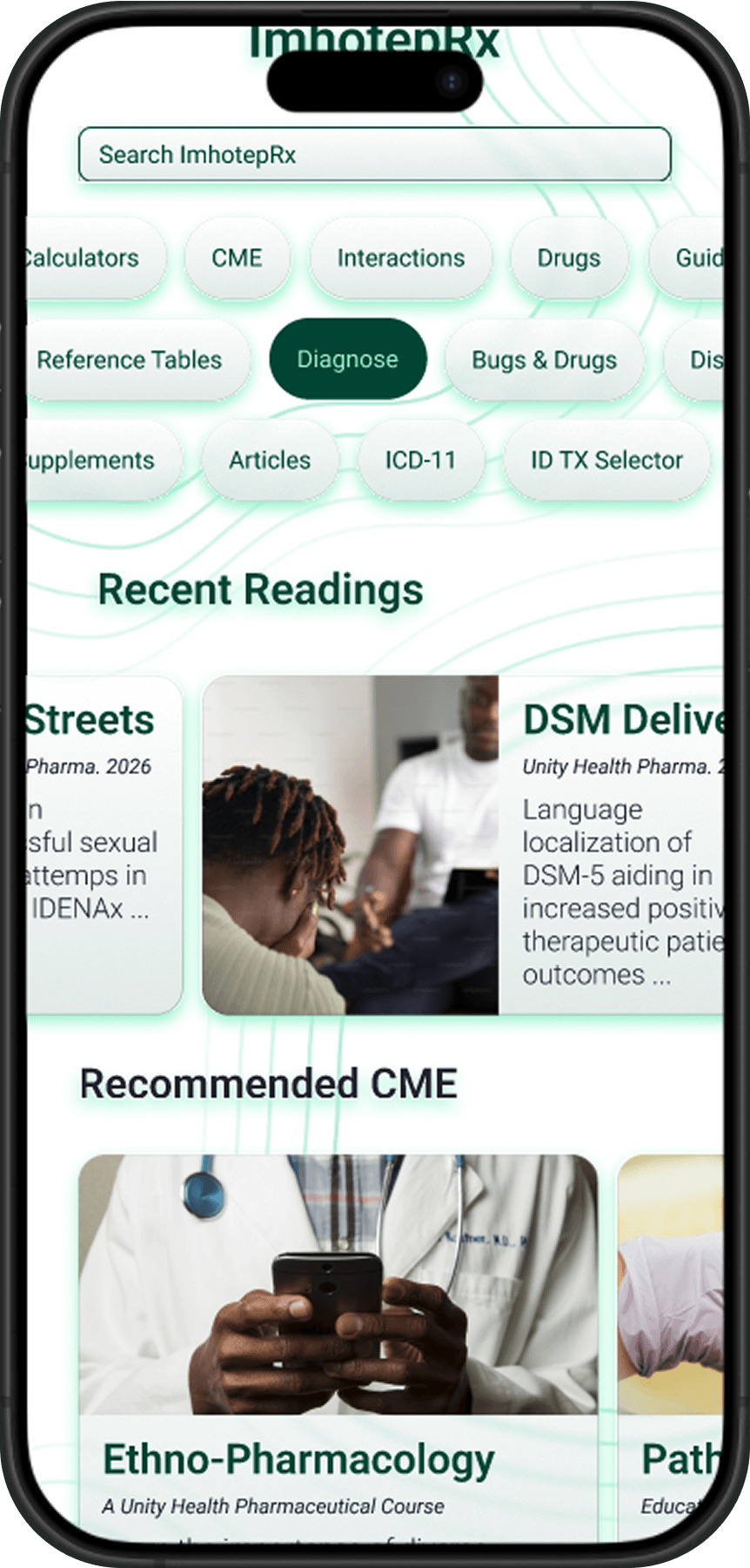Tap the Search ImhotepRx field
750x1568 pixels.
coord(374,155)
